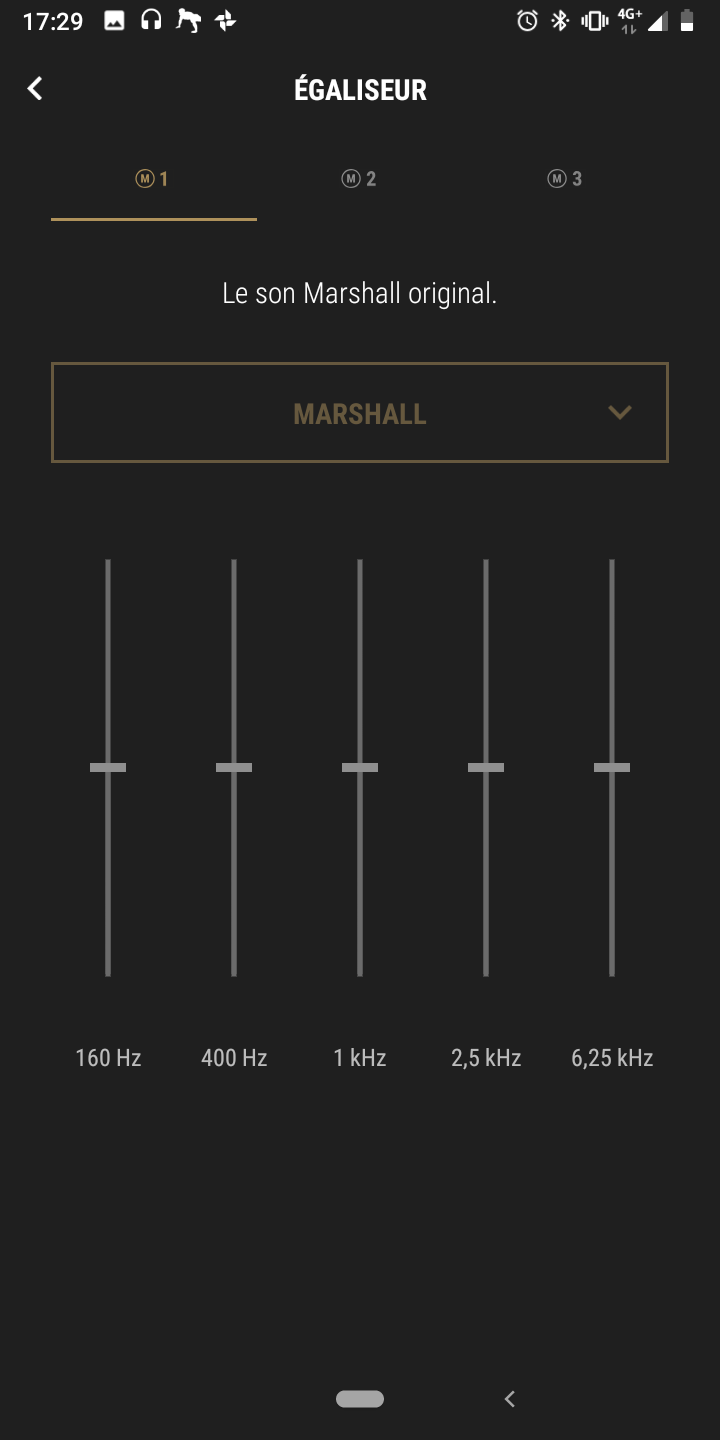Switch to the M2 preset tab
The image size is (720, 1440).
(x=360, y=179)
